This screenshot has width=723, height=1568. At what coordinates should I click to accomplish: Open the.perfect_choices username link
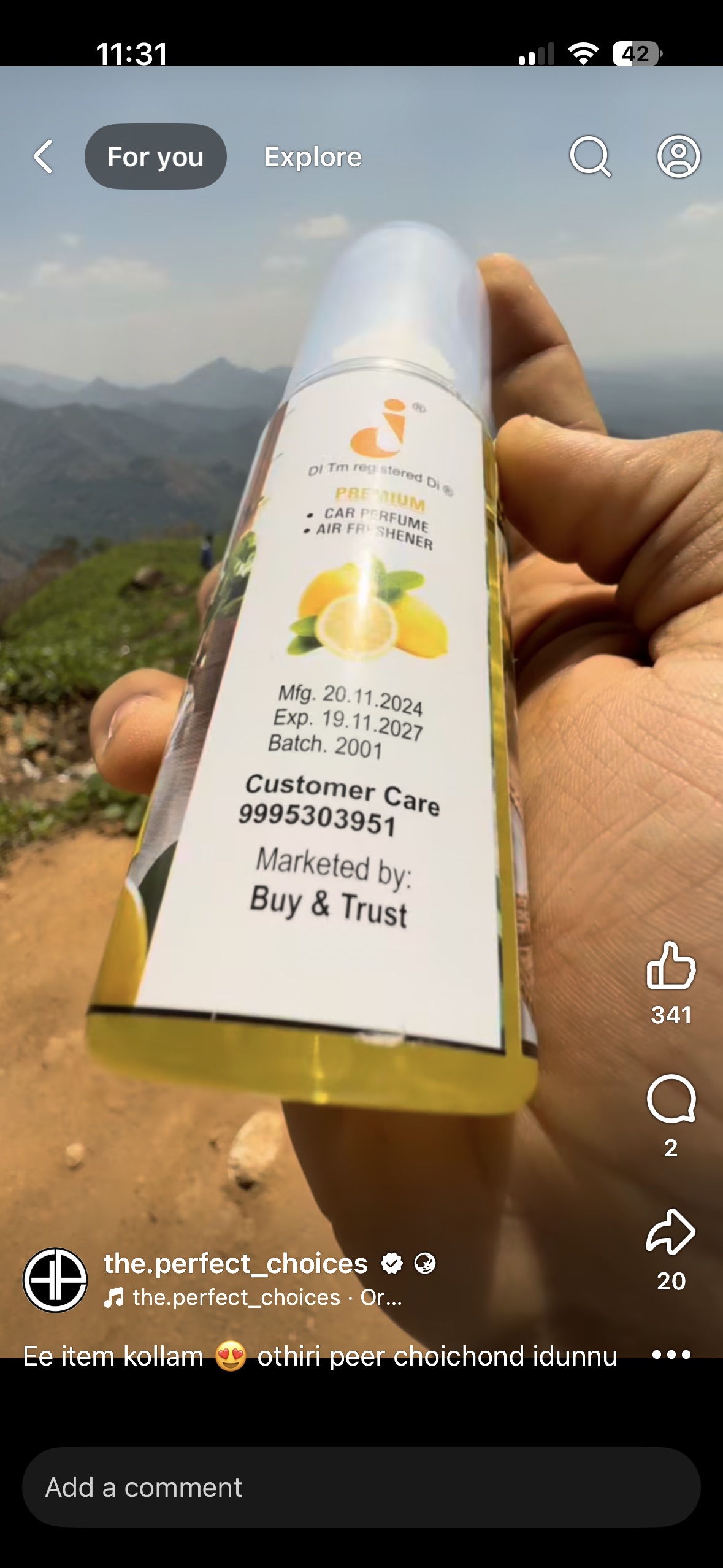[x=235, y=1264]
